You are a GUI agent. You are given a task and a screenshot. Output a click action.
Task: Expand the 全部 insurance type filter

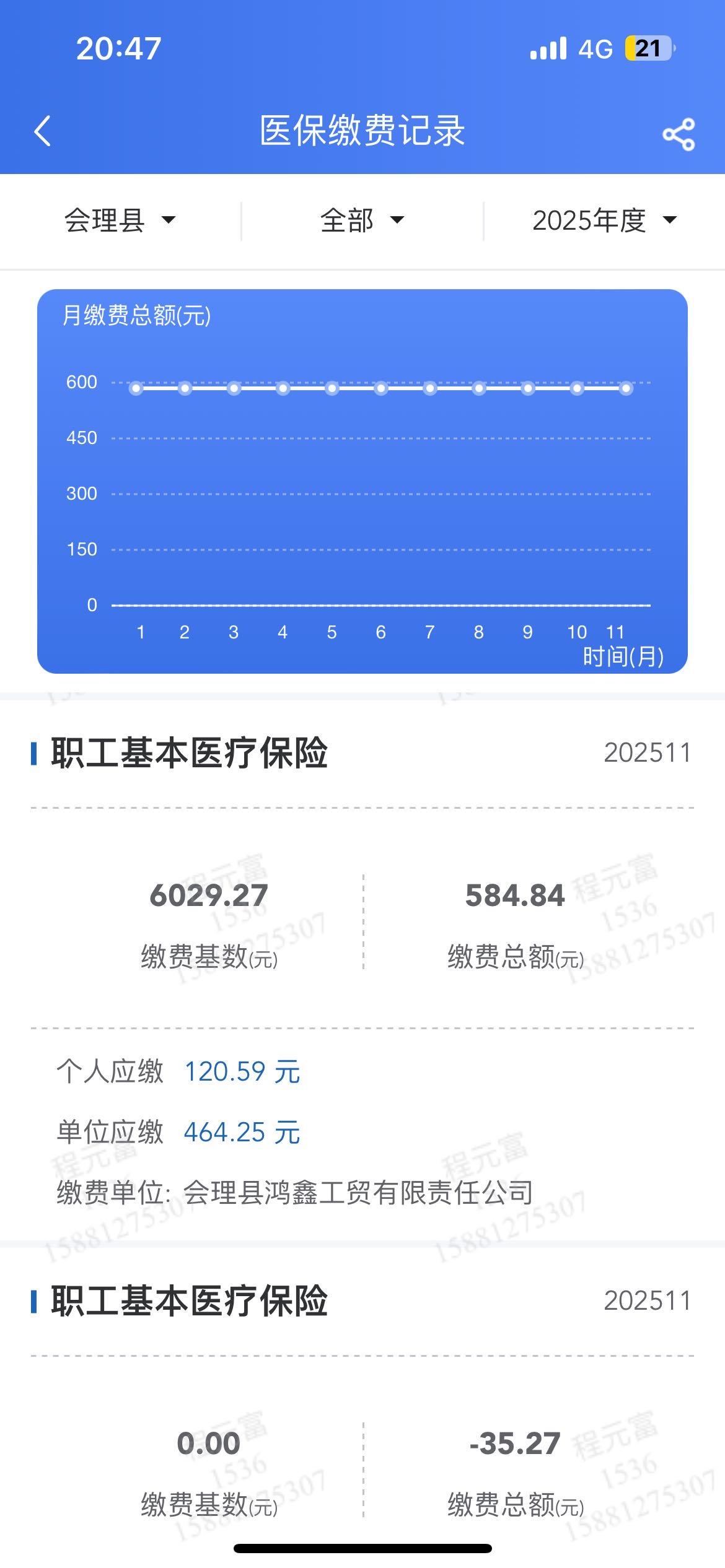pos(362,220)
